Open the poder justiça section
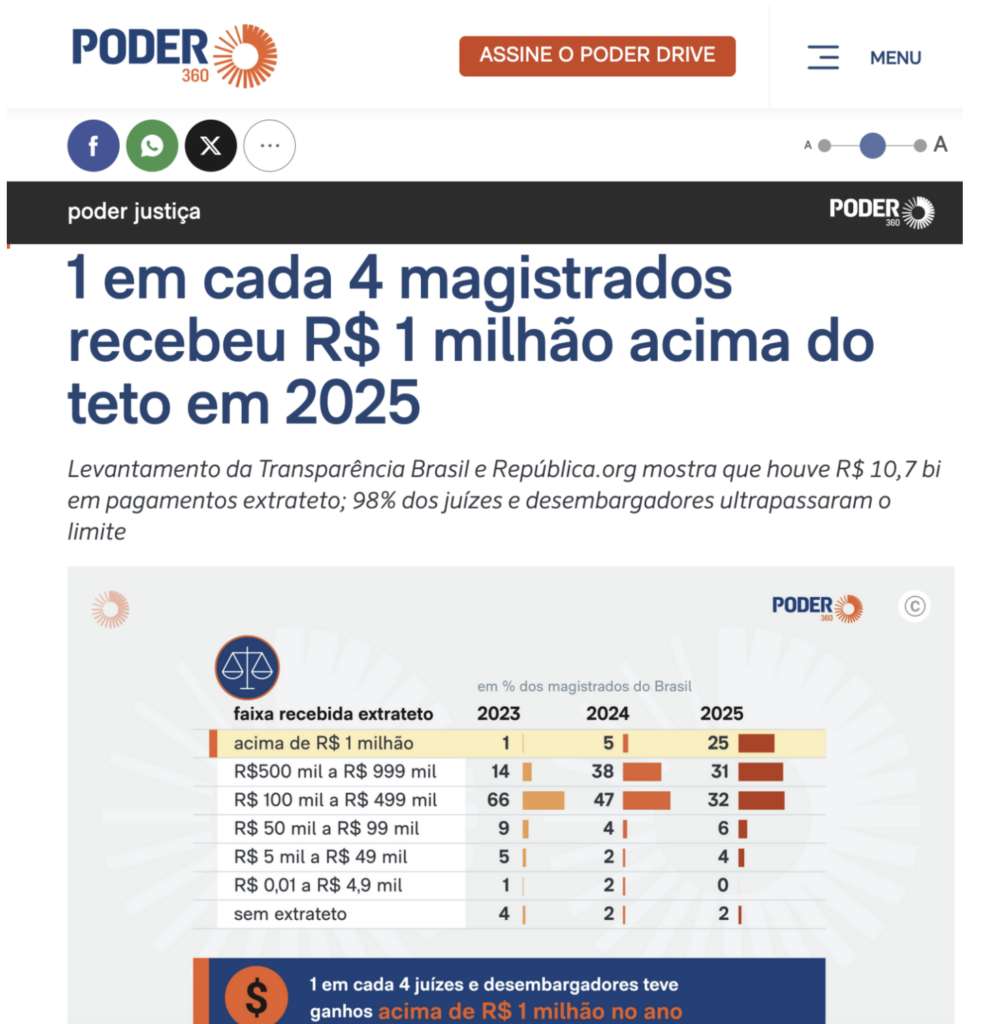Image resolution: width=1005 pixels, height=1024 pixels. point(134,212)
